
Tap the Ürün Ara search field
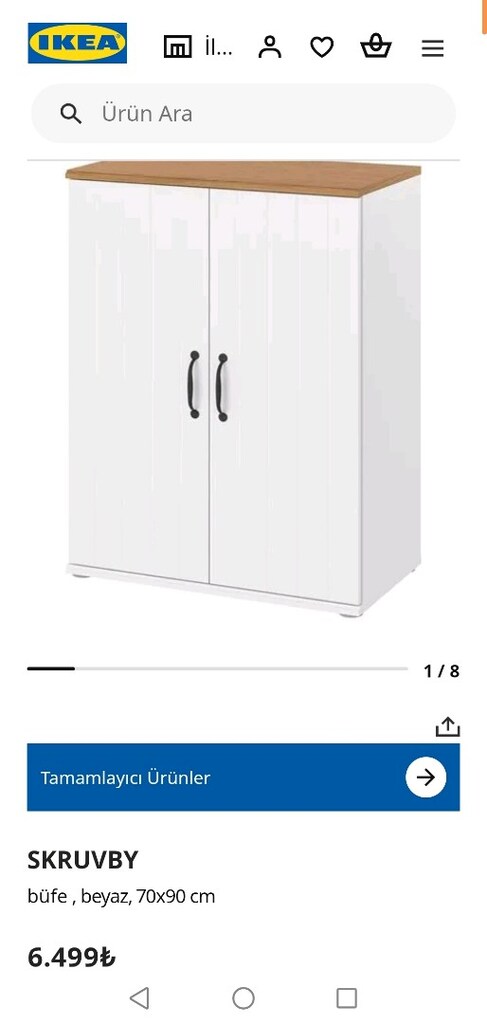(244, 114)
